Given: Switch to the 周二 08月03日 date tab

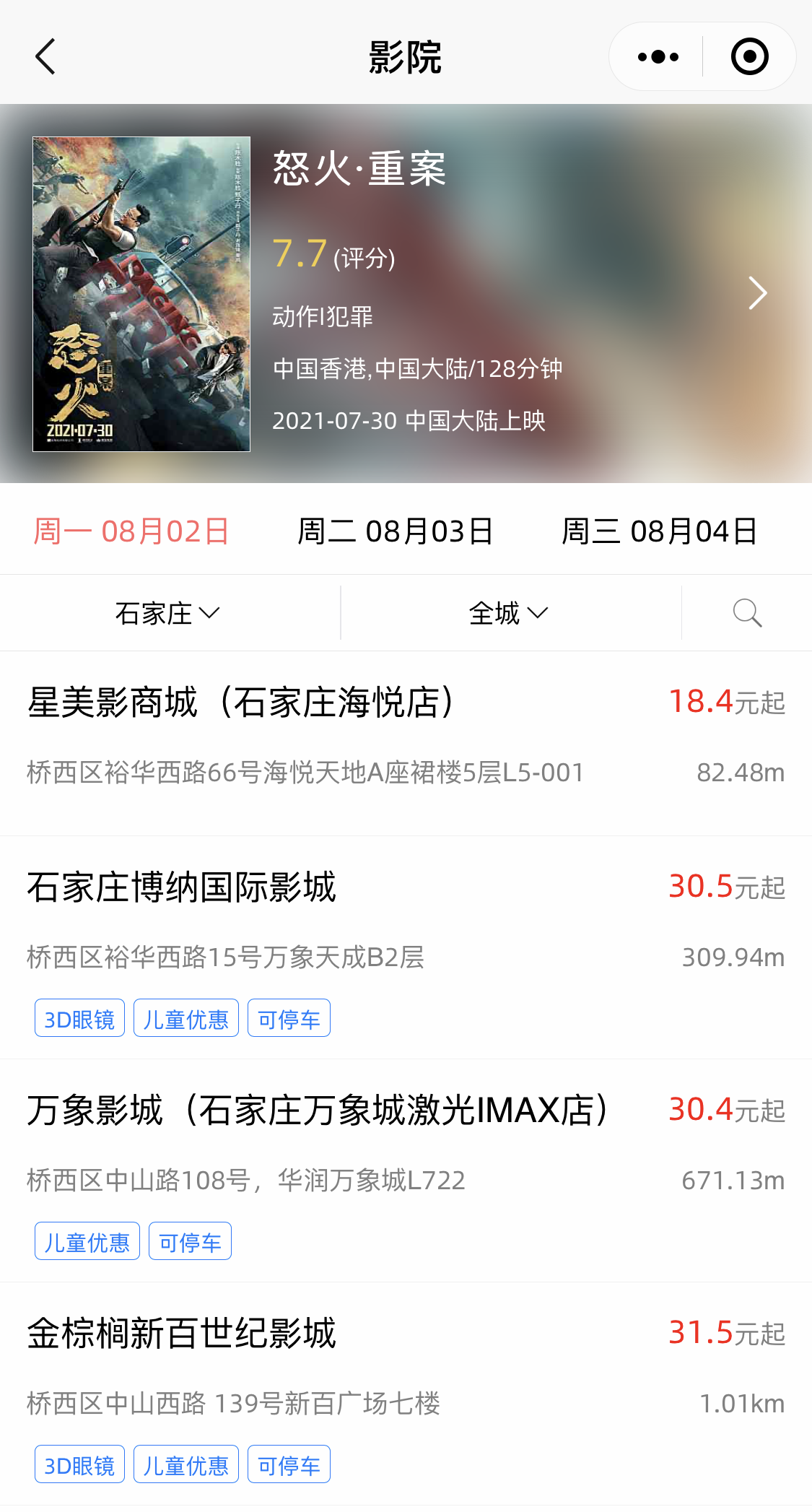Looking at the screenshot, I should click(x=396, y=531).
